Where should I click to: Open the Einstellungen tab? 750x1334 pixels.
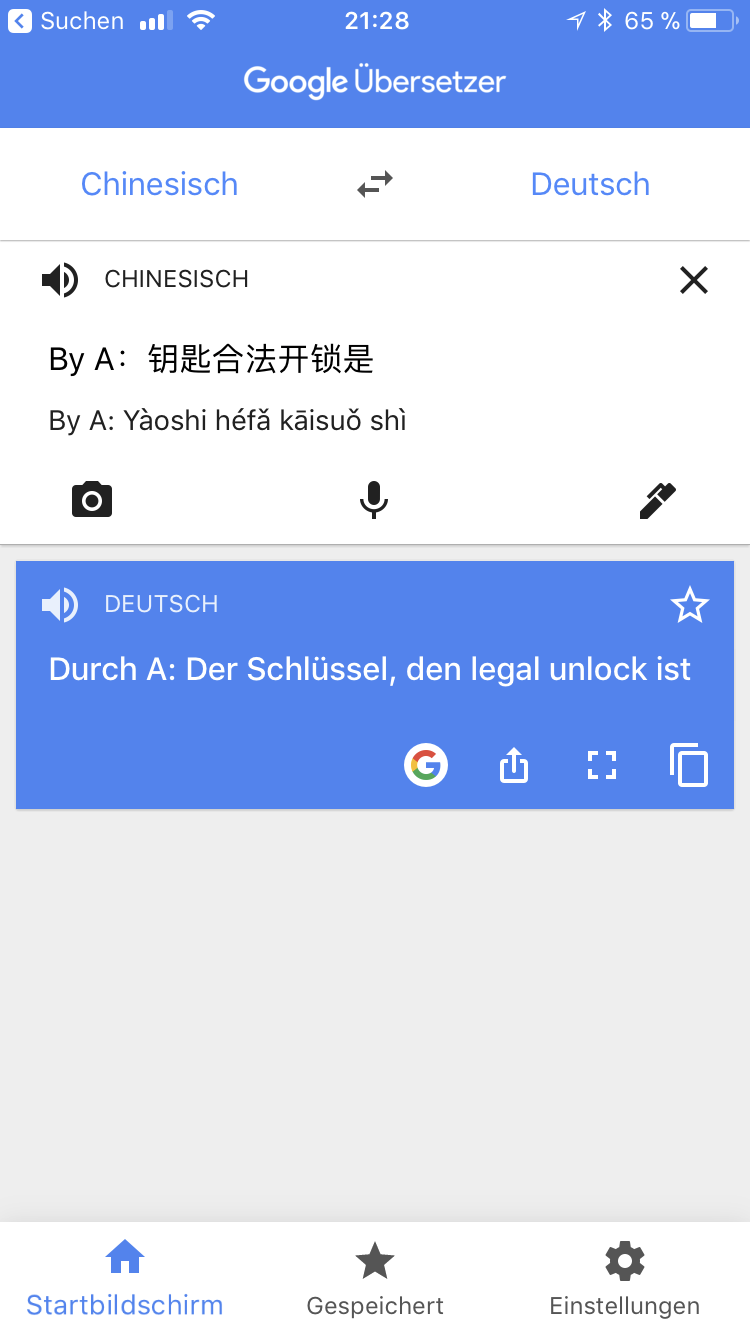(624, 1278)
